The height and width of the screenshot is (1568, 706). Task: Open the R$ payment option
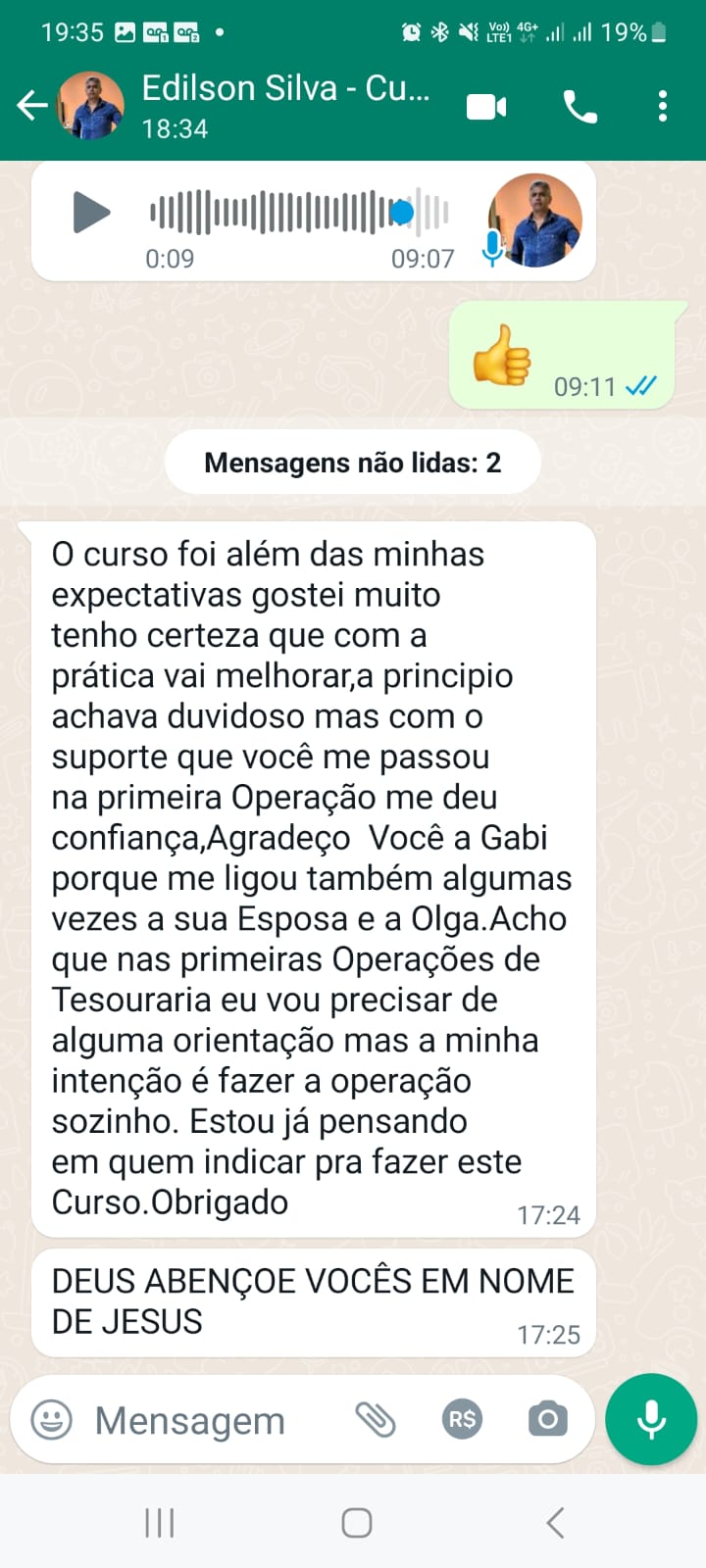(x=462, y=1419)
